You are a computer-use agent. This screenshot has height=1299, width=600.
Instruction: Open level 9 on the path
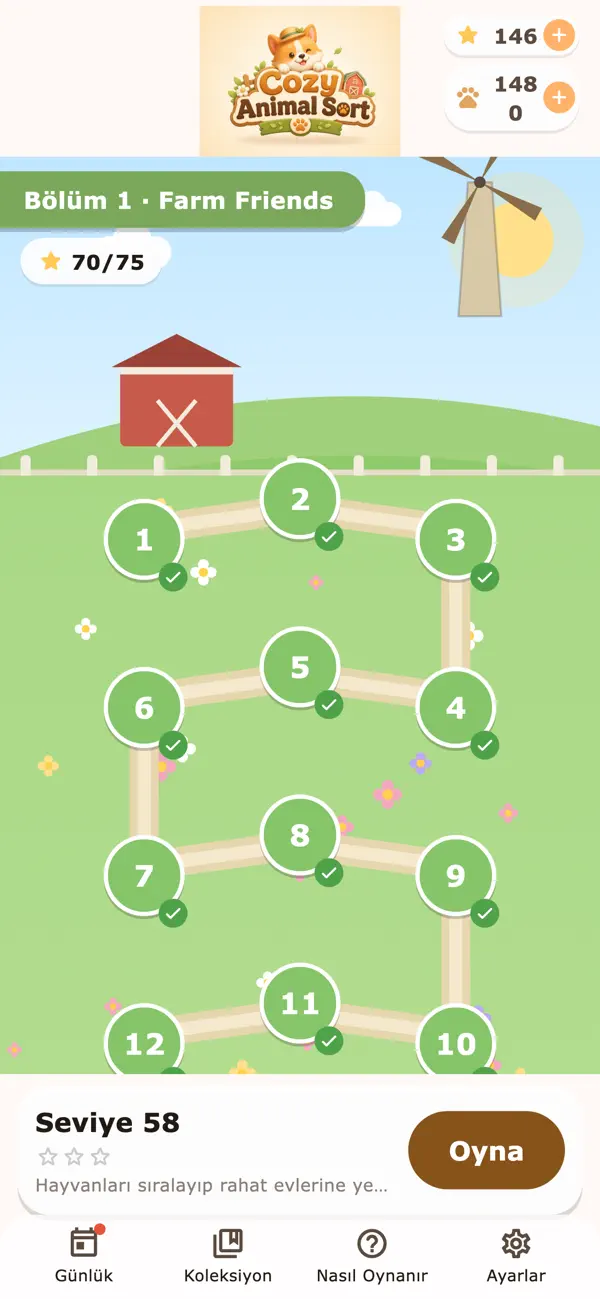456,876
